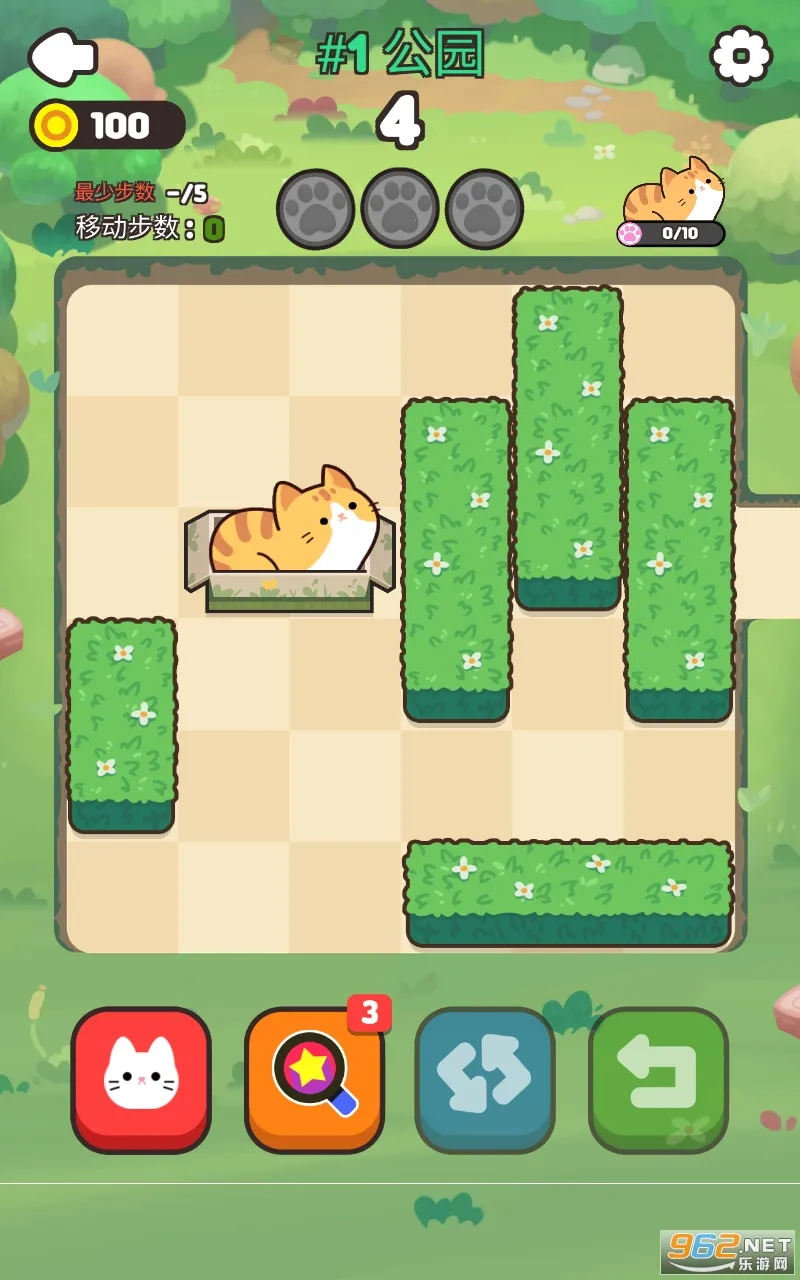Tap the red cat face button

141,1079
